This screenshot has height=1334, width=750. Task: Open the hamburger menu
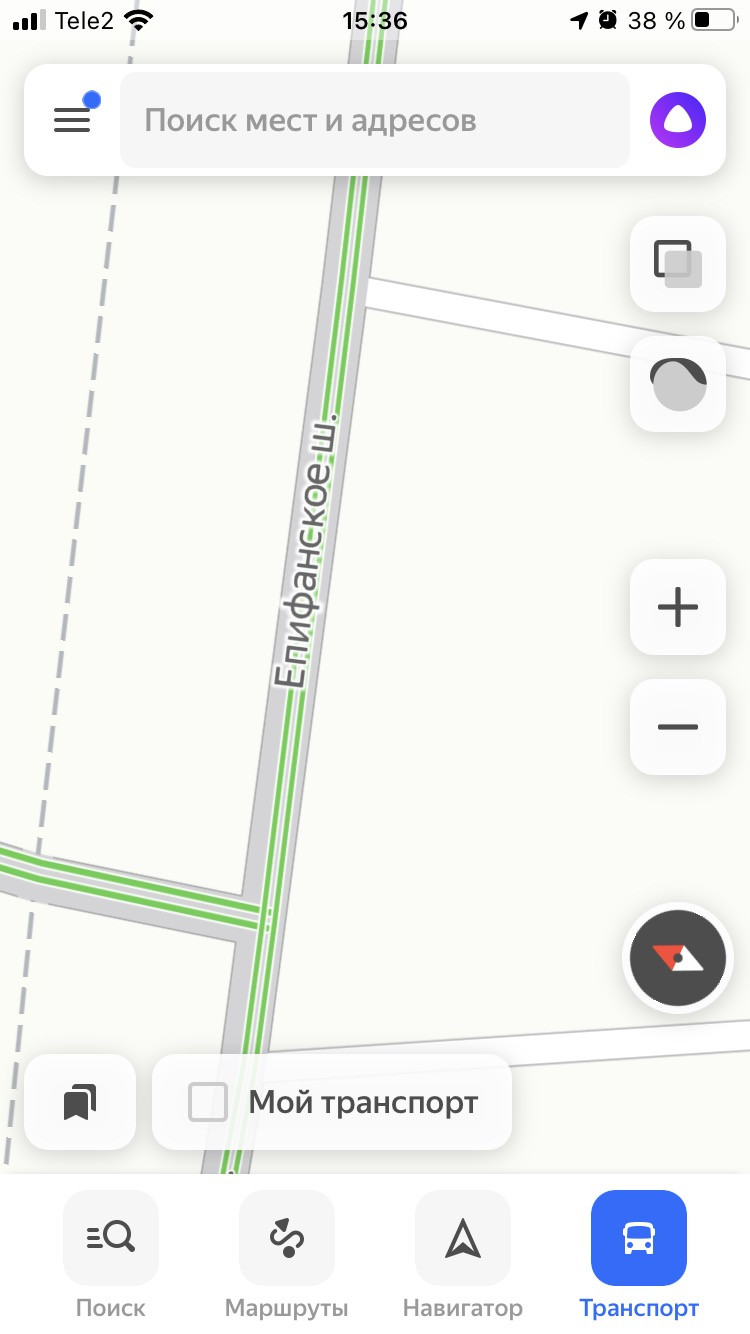tap(72, 120)
